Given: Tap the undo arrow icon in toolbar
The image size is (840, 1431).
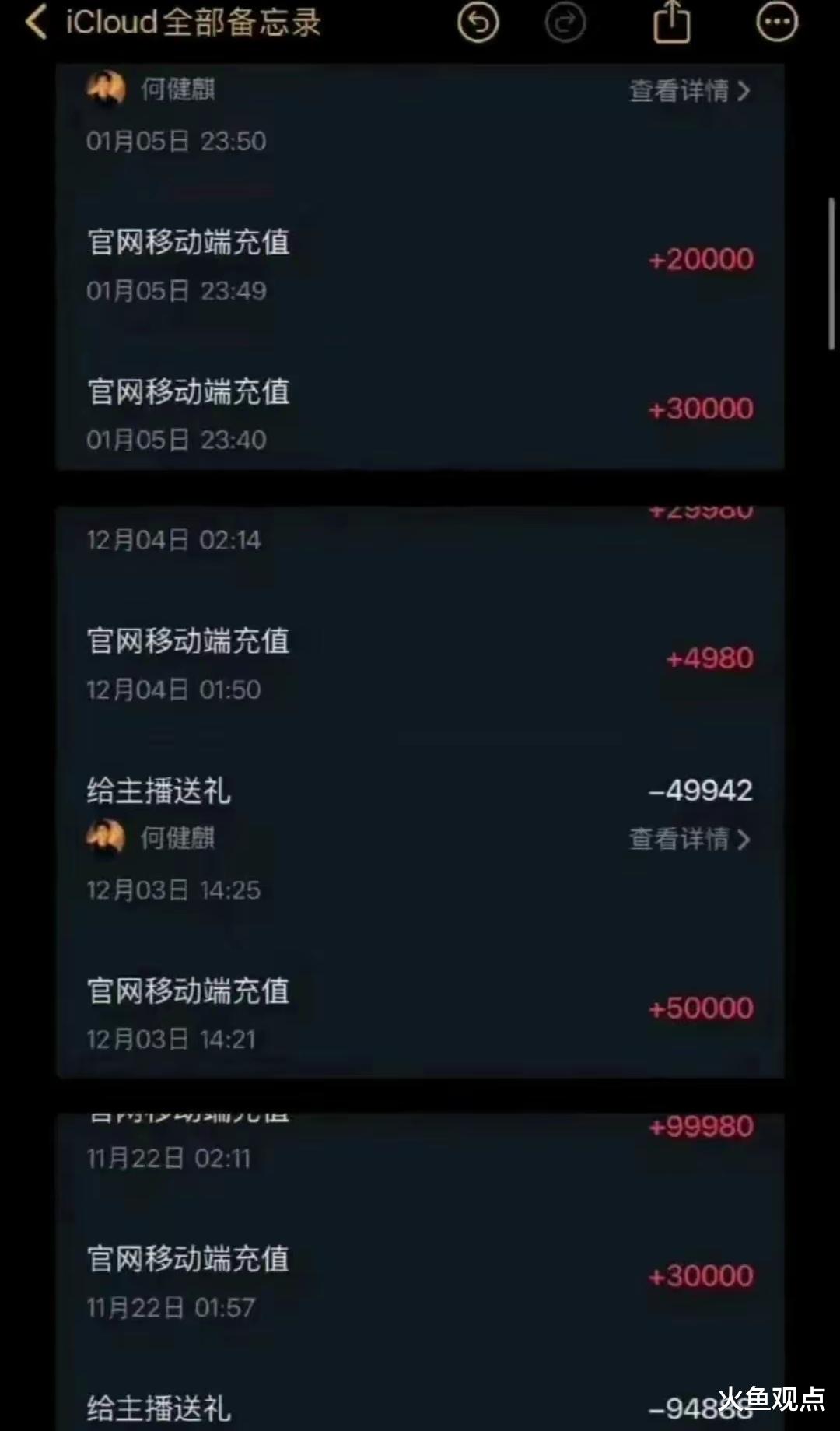Looking at the screenshot, I should (x=478, y=23).
